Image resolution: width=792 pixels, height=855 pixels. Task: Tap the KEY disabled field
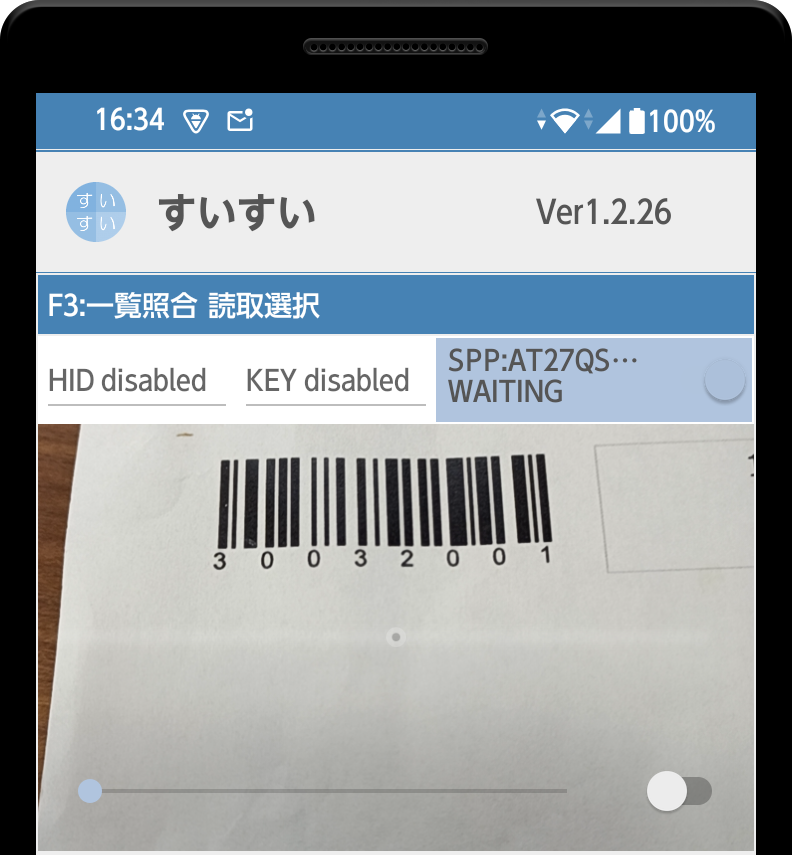(x=335, y=381)
